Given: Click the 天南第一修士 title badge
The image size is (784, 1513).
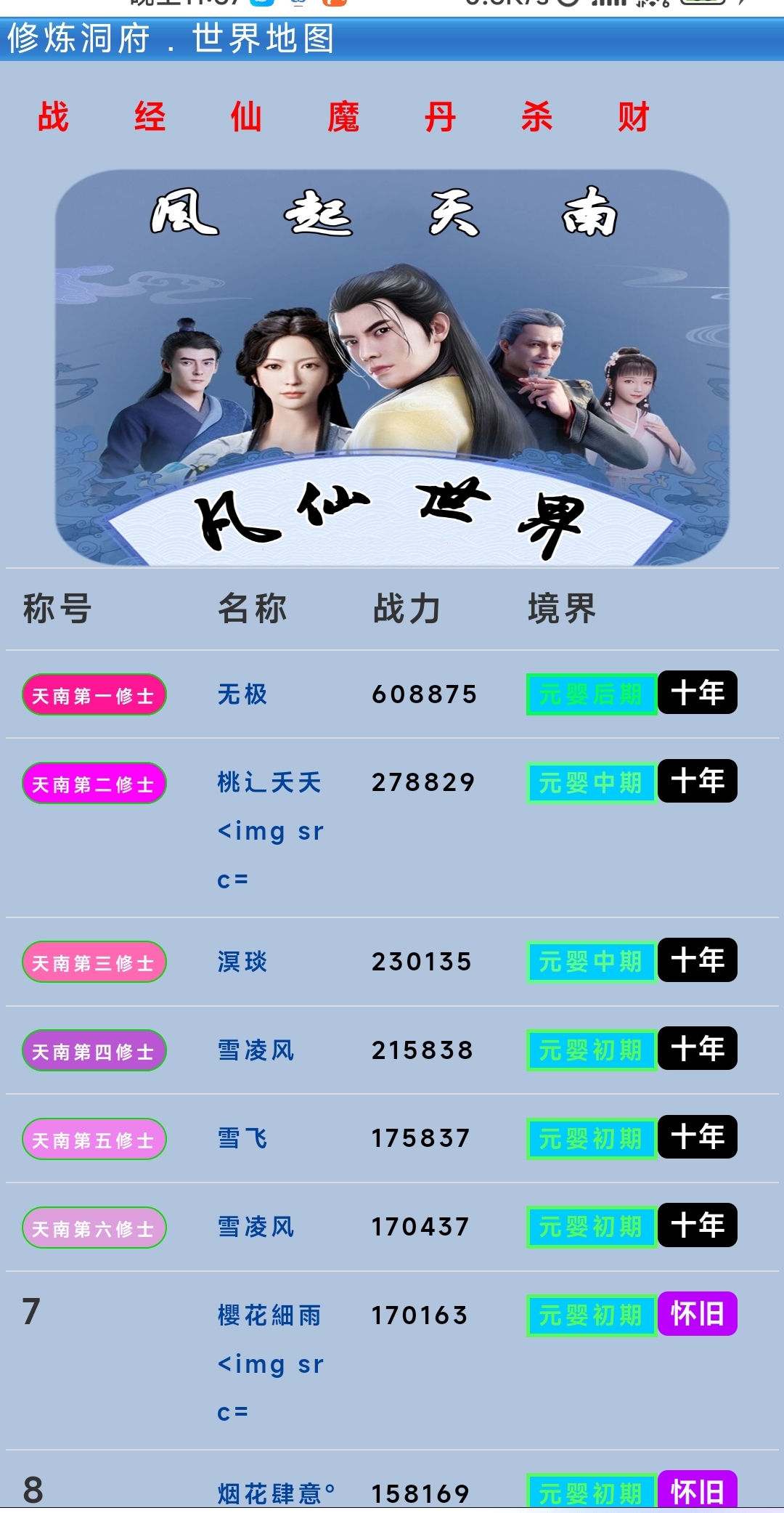Looking at the screenshot, I should (x=94, y=694).
